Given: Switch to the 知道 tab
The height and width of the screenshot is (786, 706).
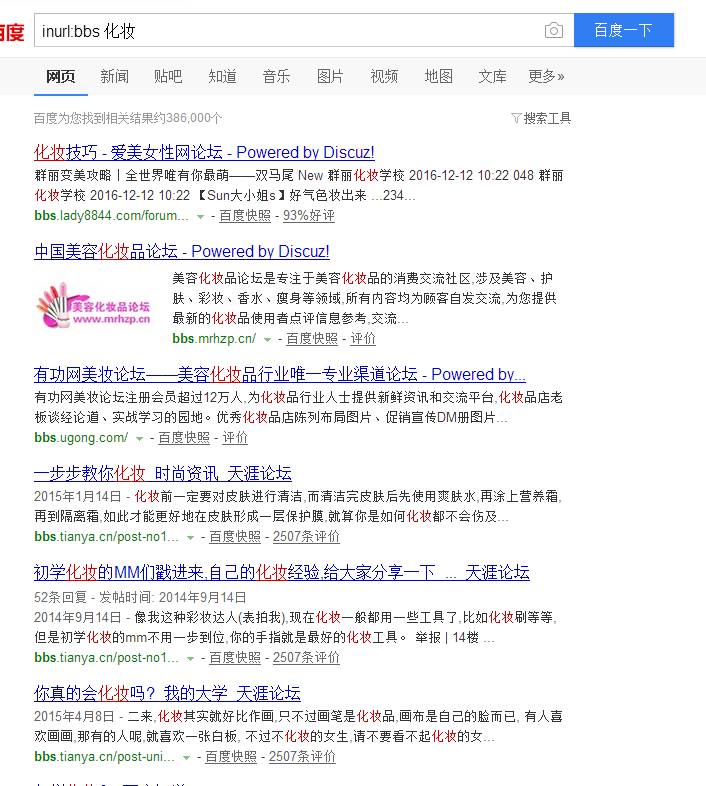Looking at the screenshot, I should click(222, 76).
